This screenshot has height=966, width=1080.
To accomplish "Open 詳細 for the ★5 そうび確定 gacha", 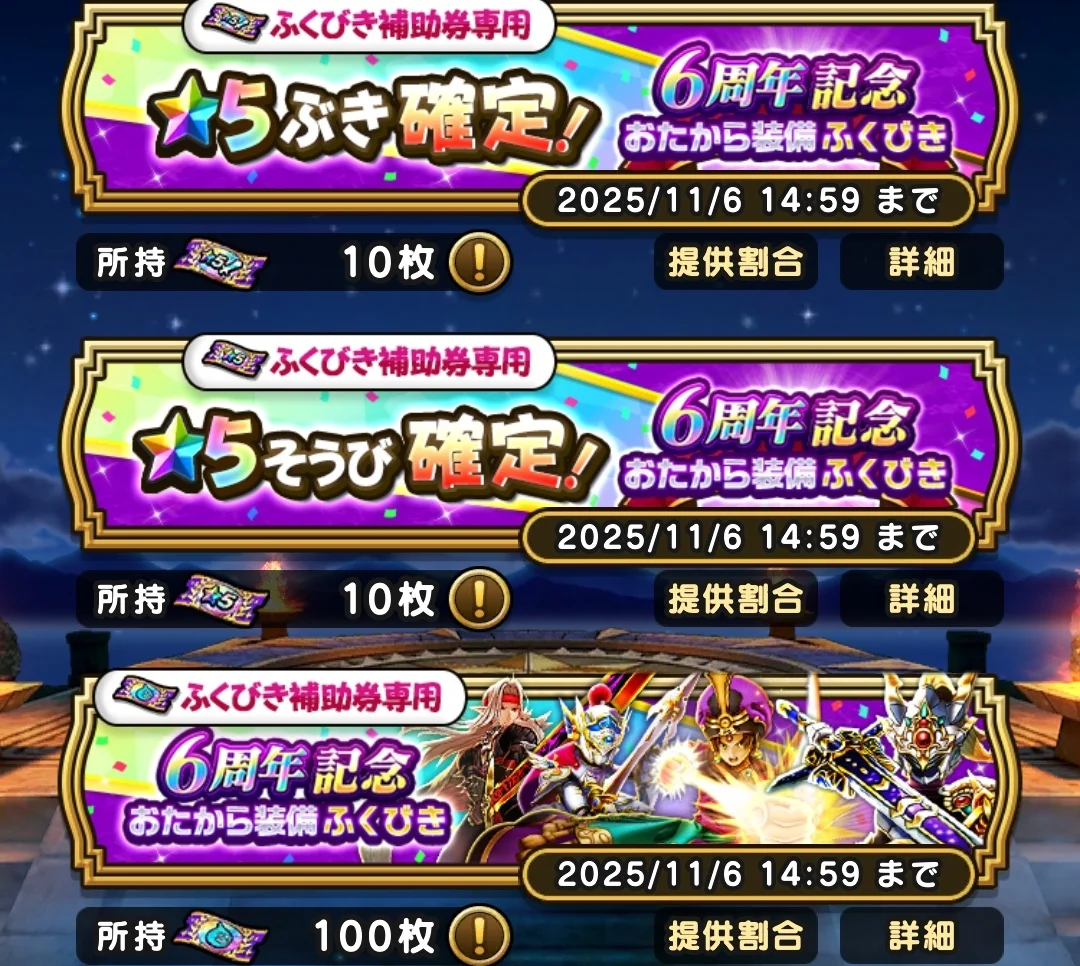I will pyautogui.click(x=921, y=599).
